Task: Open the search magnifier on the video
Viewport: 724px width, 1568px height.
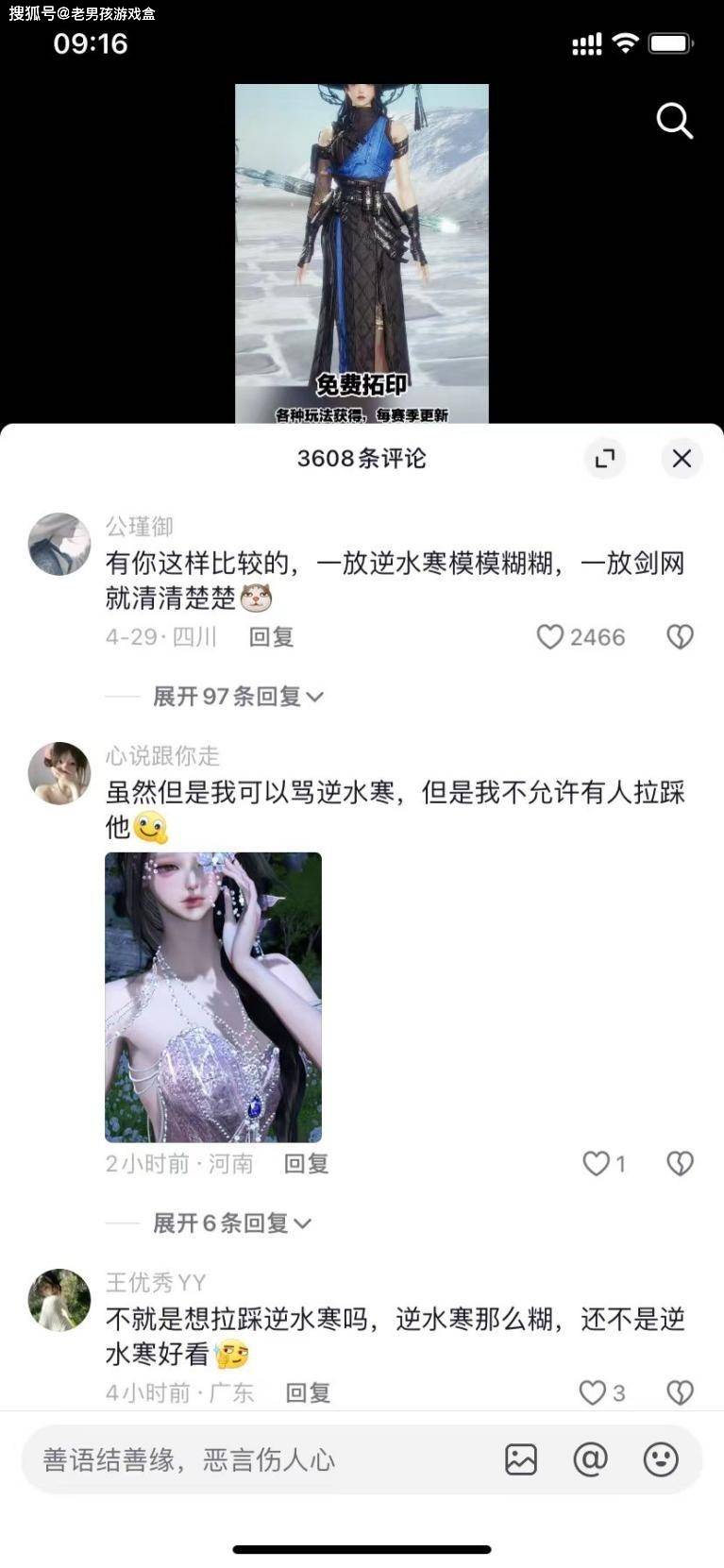Action: (674, 121)
